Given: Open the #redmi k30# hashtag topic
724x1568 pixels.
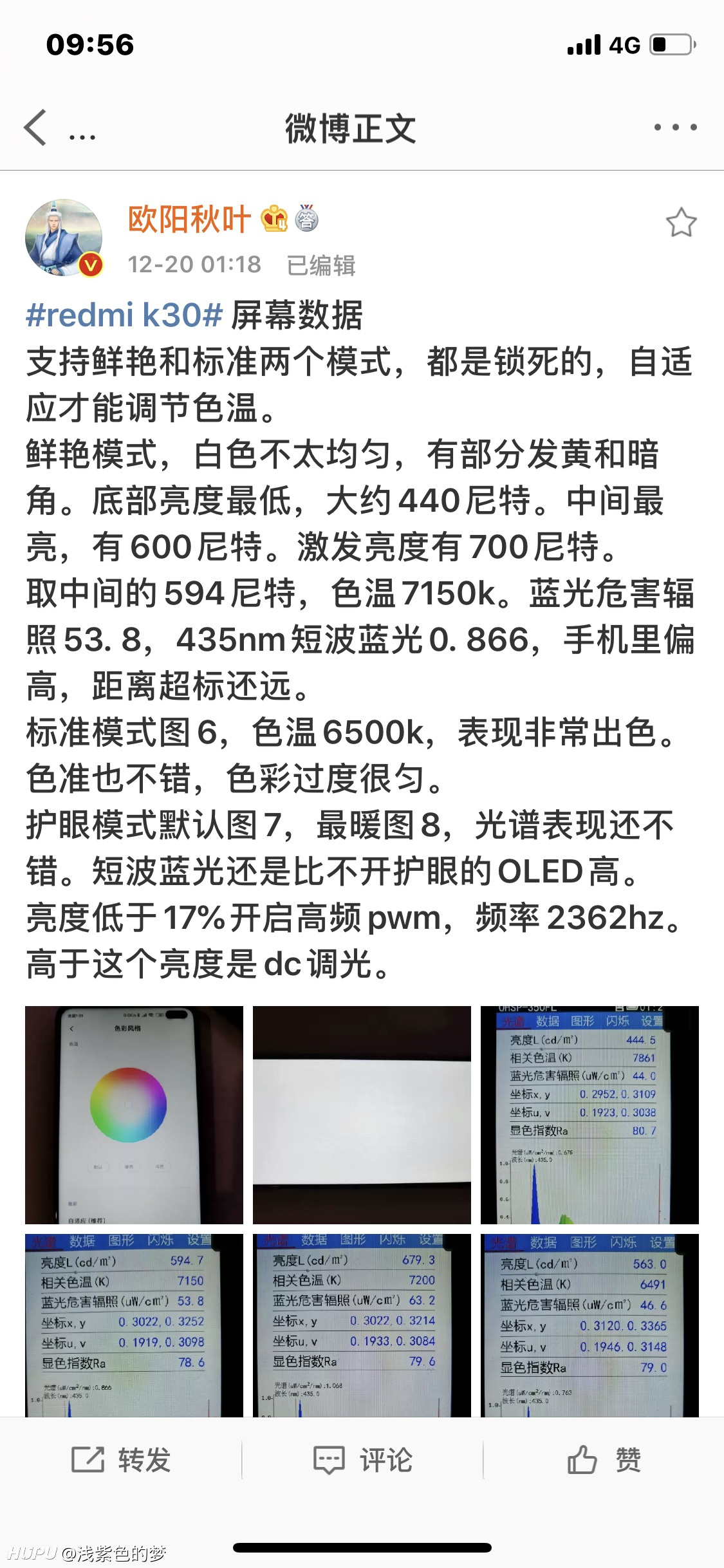Looking at the screenshot, I should point(124,315).
